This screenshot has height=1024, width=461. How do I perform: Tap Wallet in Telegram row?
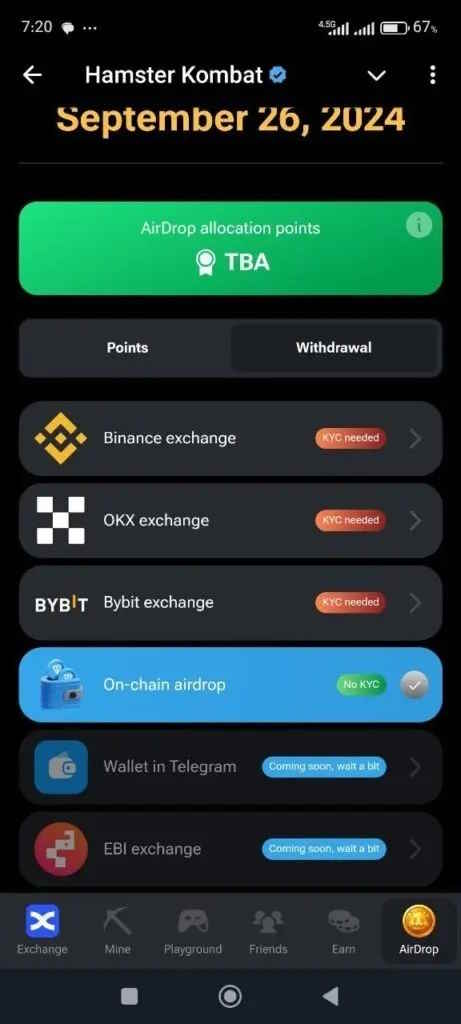230,767
